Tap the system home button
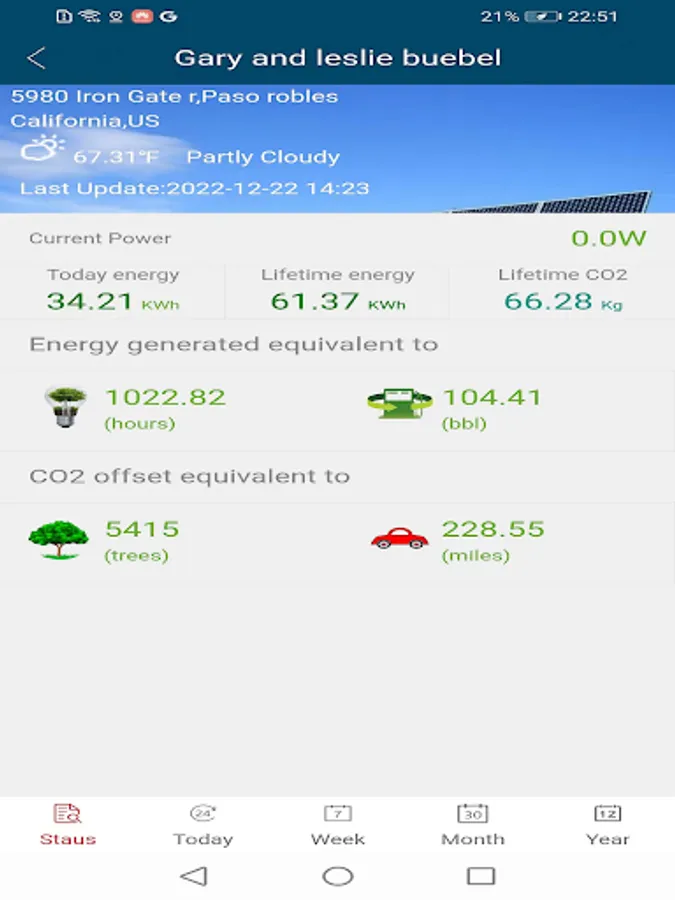This screenshot has width=675, height=900. [x=338, y=877]
